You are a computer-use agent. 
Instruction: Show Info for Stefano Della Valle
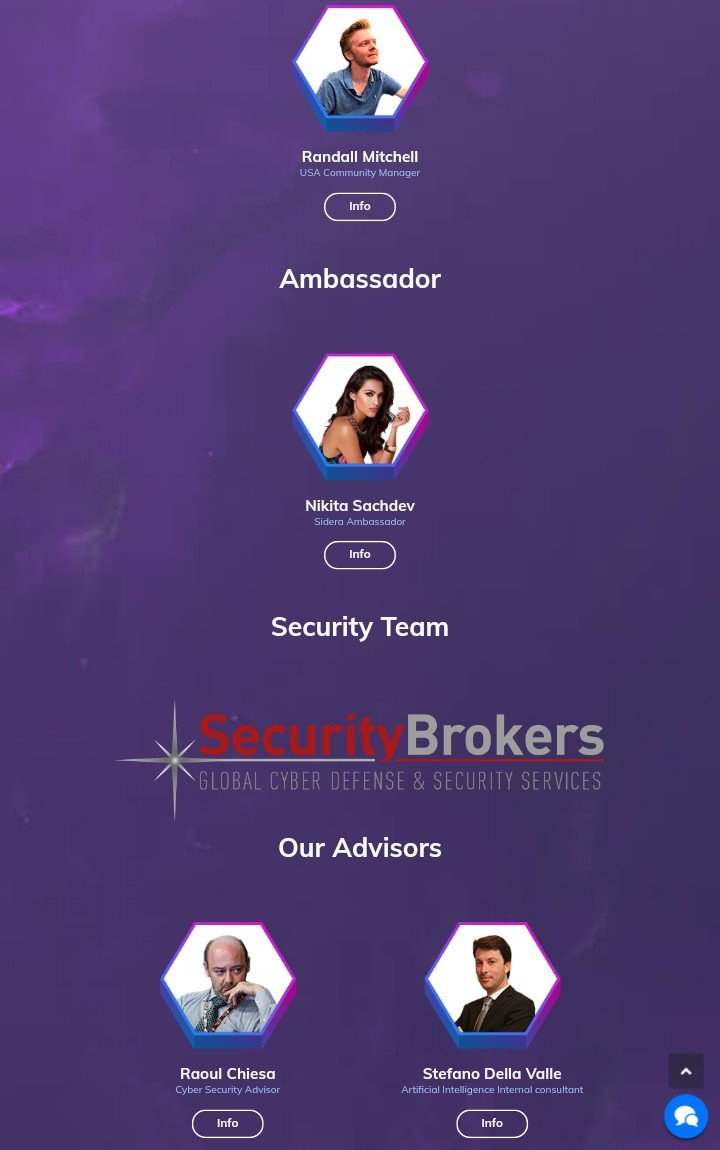(x=491, y=1124)
